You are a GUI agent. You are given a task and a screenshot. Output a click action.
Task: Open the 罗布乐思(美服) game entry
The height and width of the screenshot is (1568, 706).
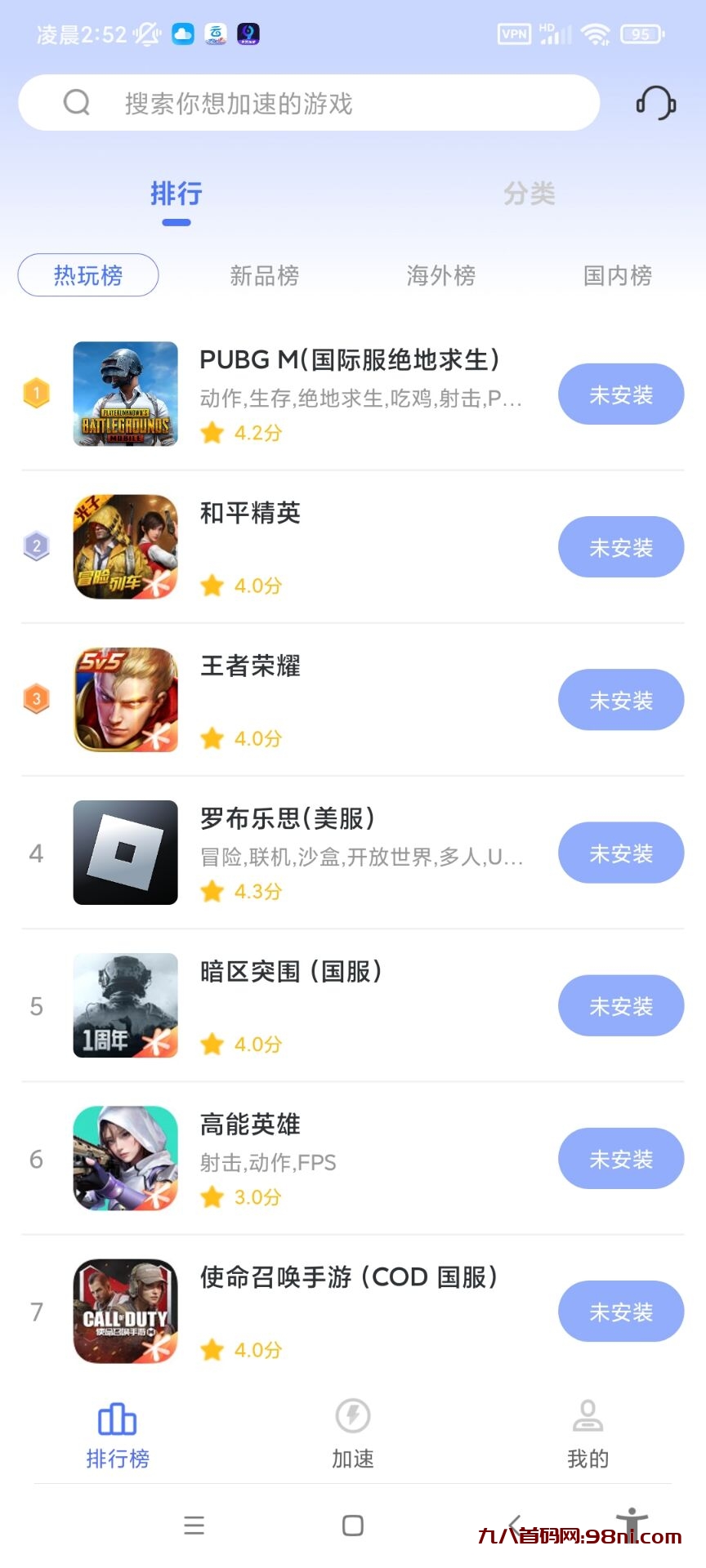click(288, 819)
